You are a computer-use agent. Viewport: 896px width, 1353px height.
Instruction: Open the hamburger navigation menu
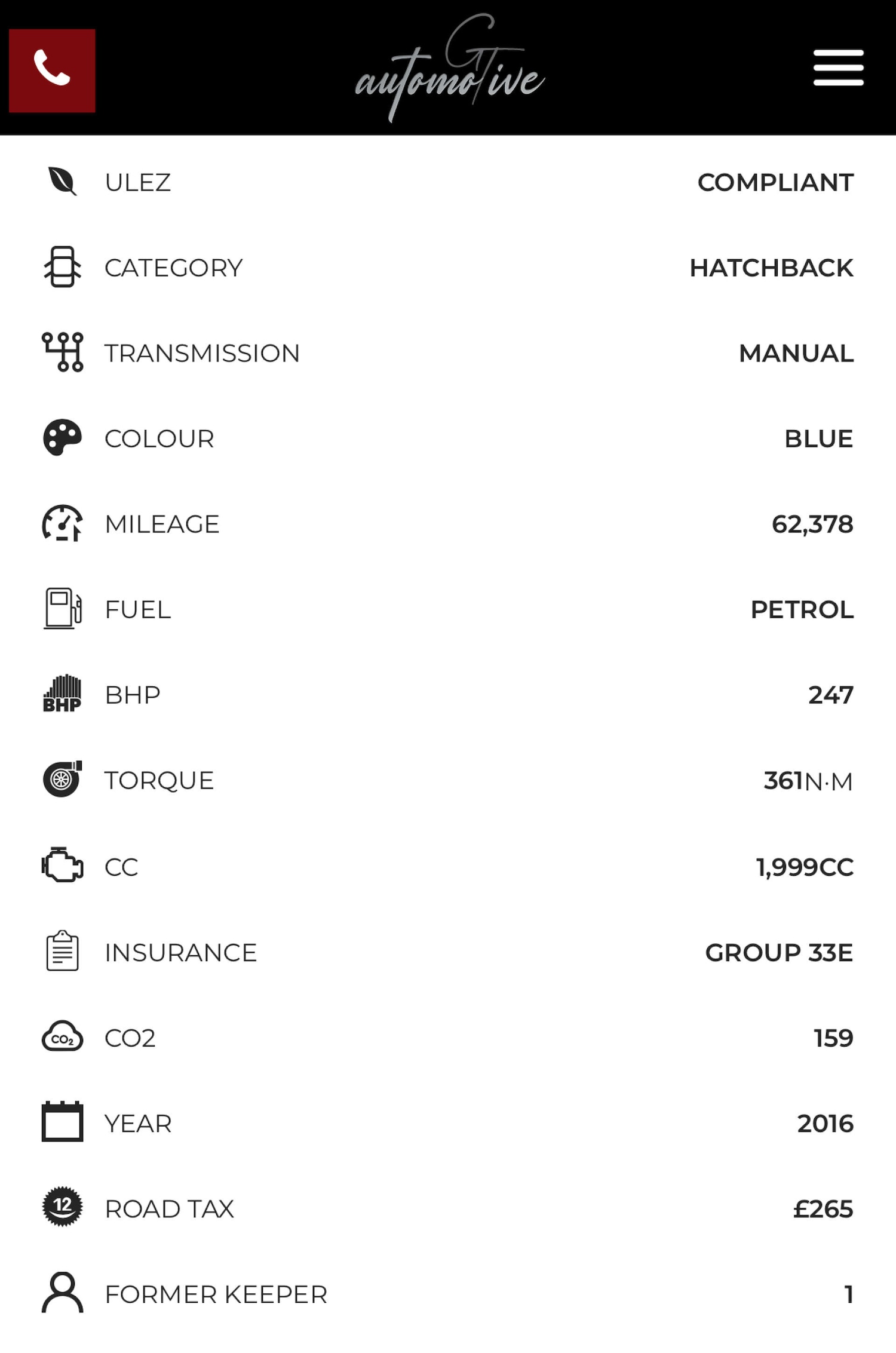coord(837,68)
